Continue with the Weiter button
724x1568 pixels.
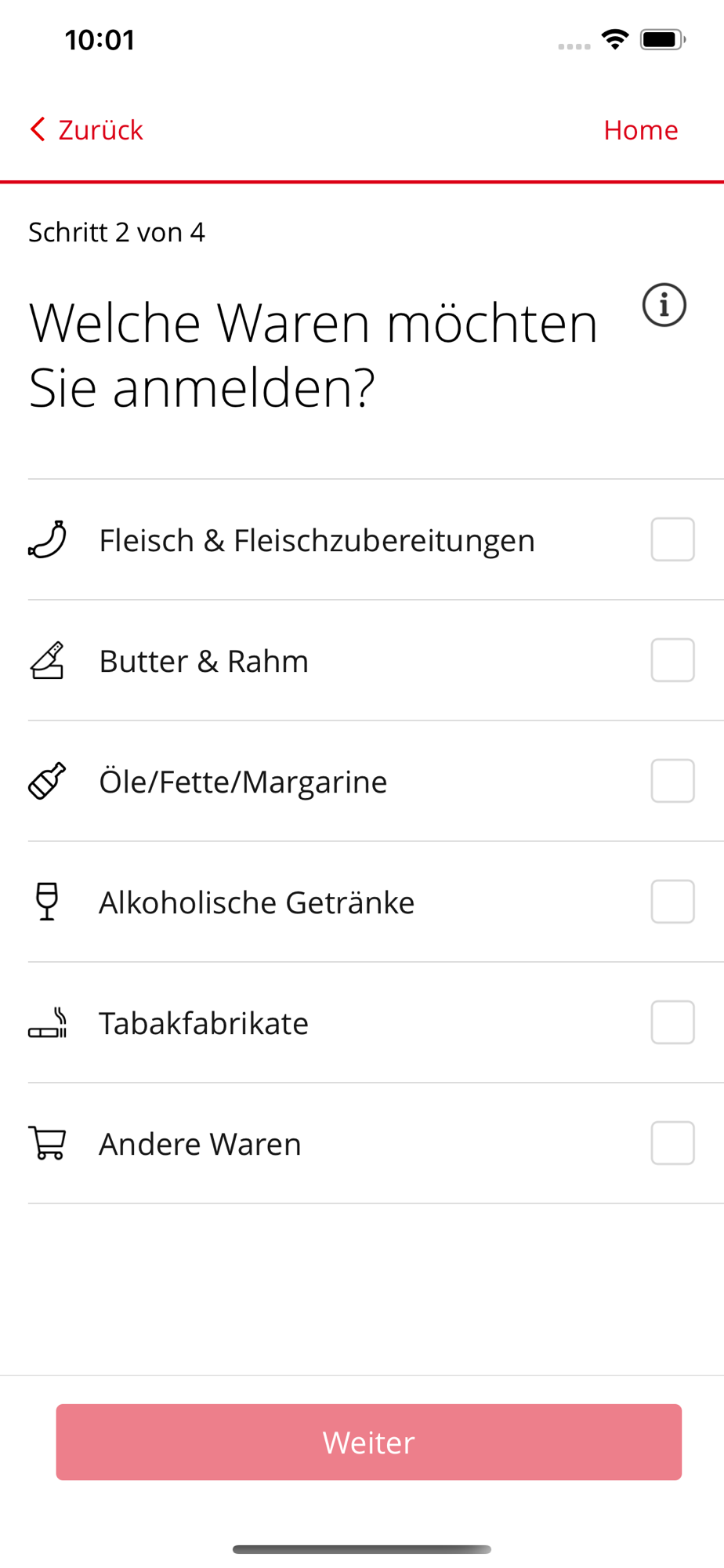[368, 1442]
